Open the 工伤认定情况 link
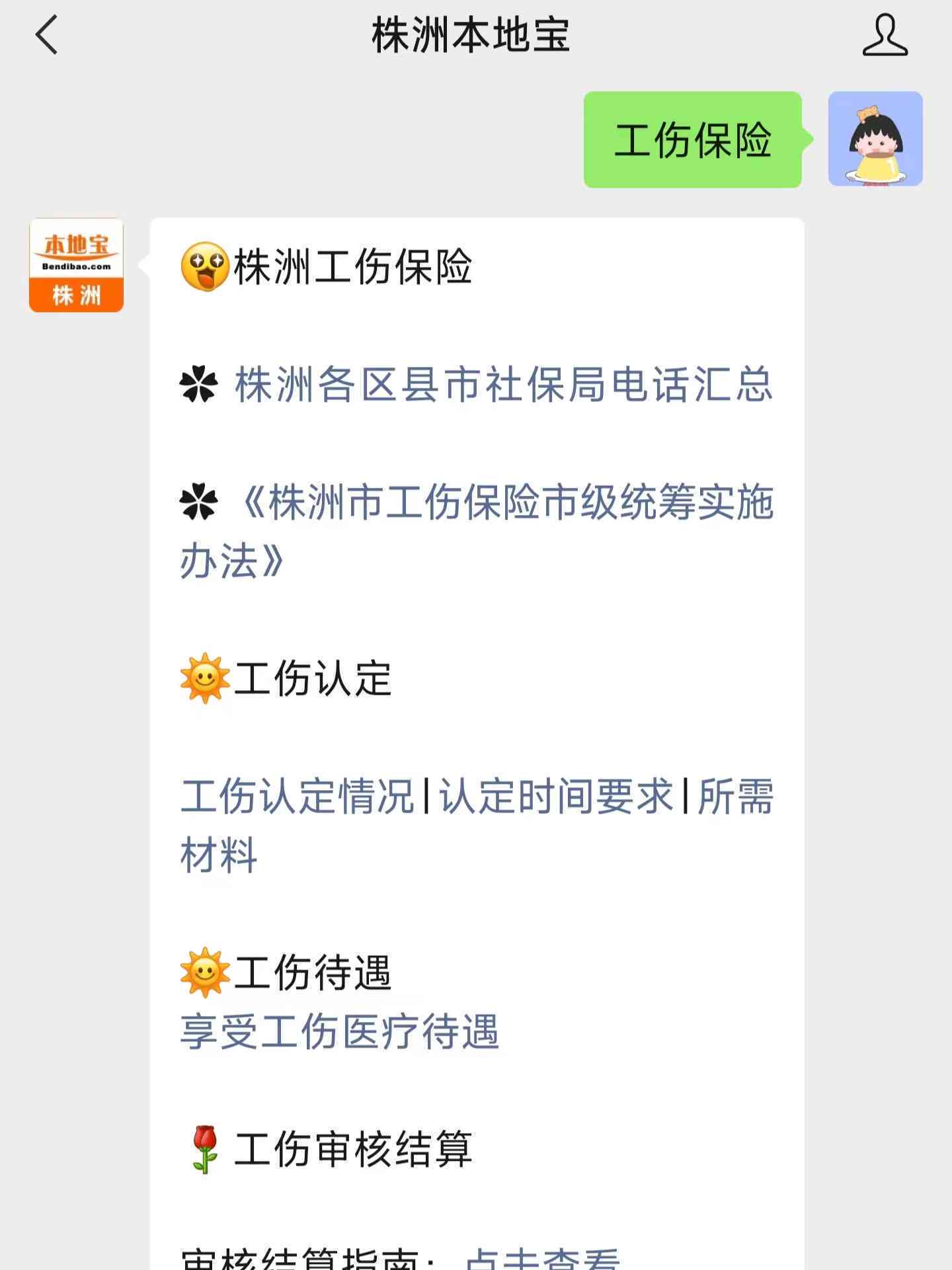This screenshot has height=1270, width=952. click(x=297, y=797)
